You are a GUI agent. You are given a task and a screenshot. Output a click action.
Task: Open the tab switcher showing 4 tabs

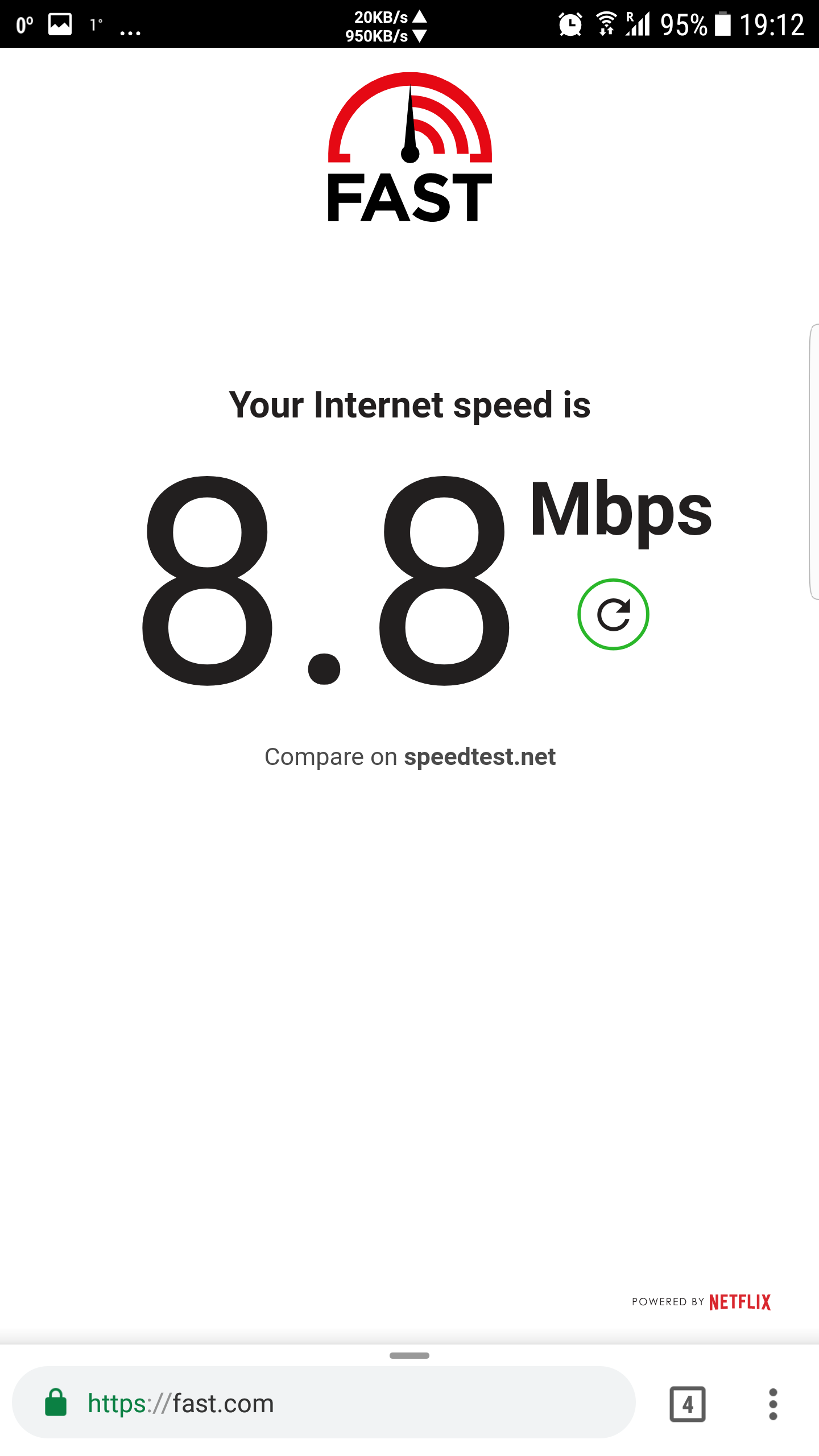point(687,1404)
